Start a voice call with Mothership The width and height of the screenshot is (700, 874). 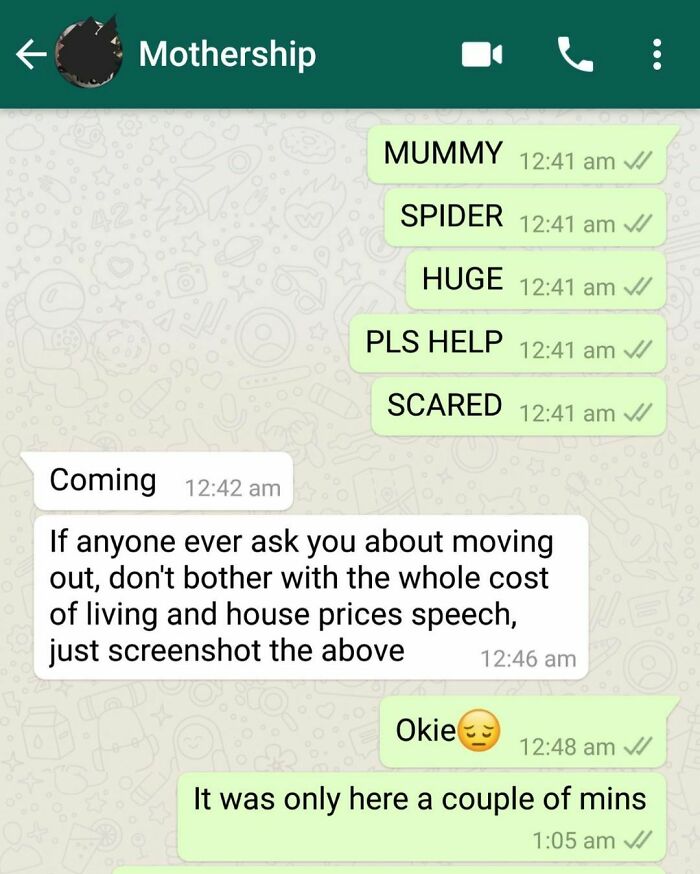pos(575,55)
